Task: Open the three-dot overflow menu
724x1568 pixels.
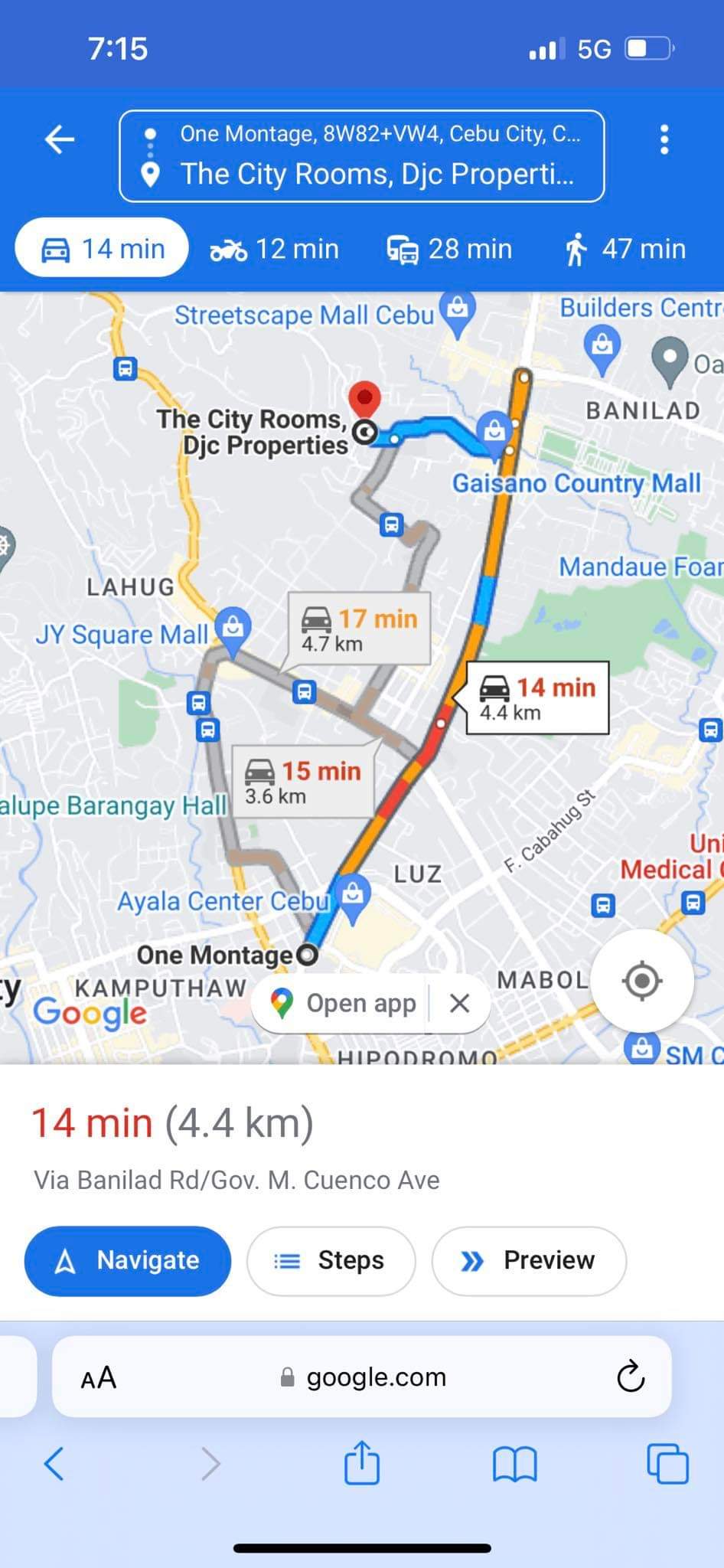Action: coord(664,139)
